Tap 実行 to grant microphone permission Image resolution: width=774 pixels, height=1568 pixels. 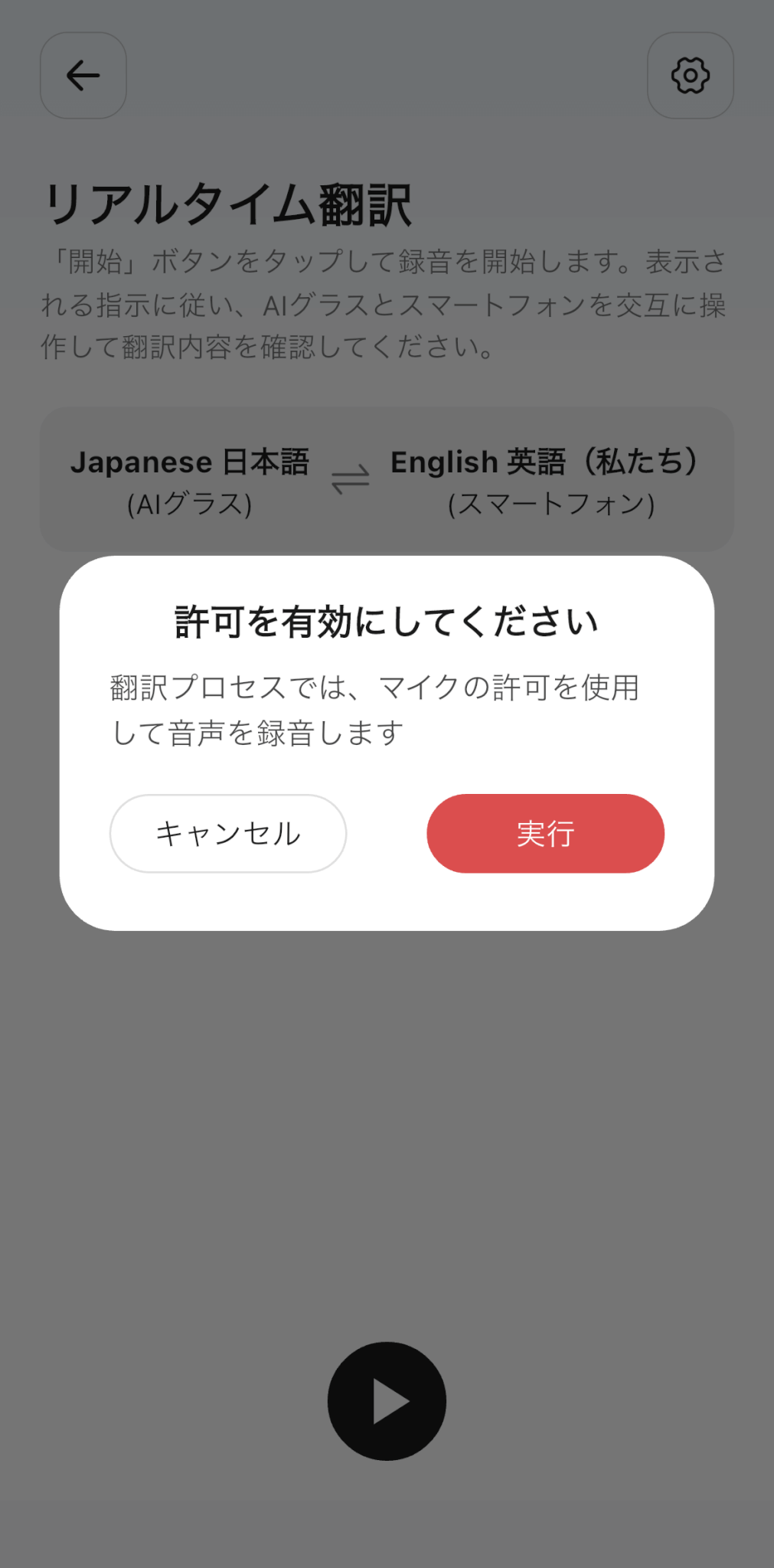pyautogui.click(x=545, y=833)
